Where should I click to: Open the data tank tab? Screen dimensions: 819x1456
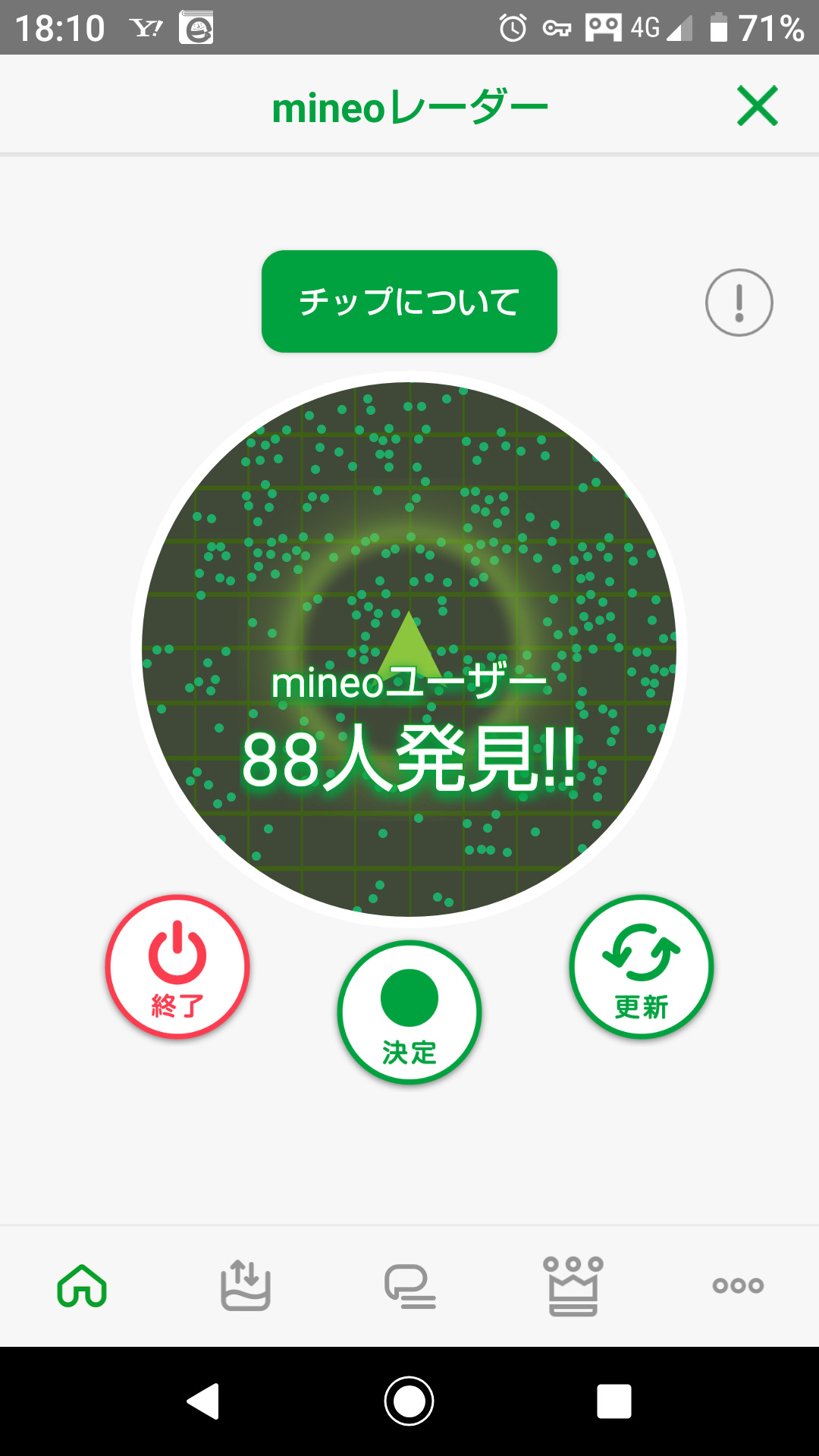pyautogui.click(x=246, y=1286)
